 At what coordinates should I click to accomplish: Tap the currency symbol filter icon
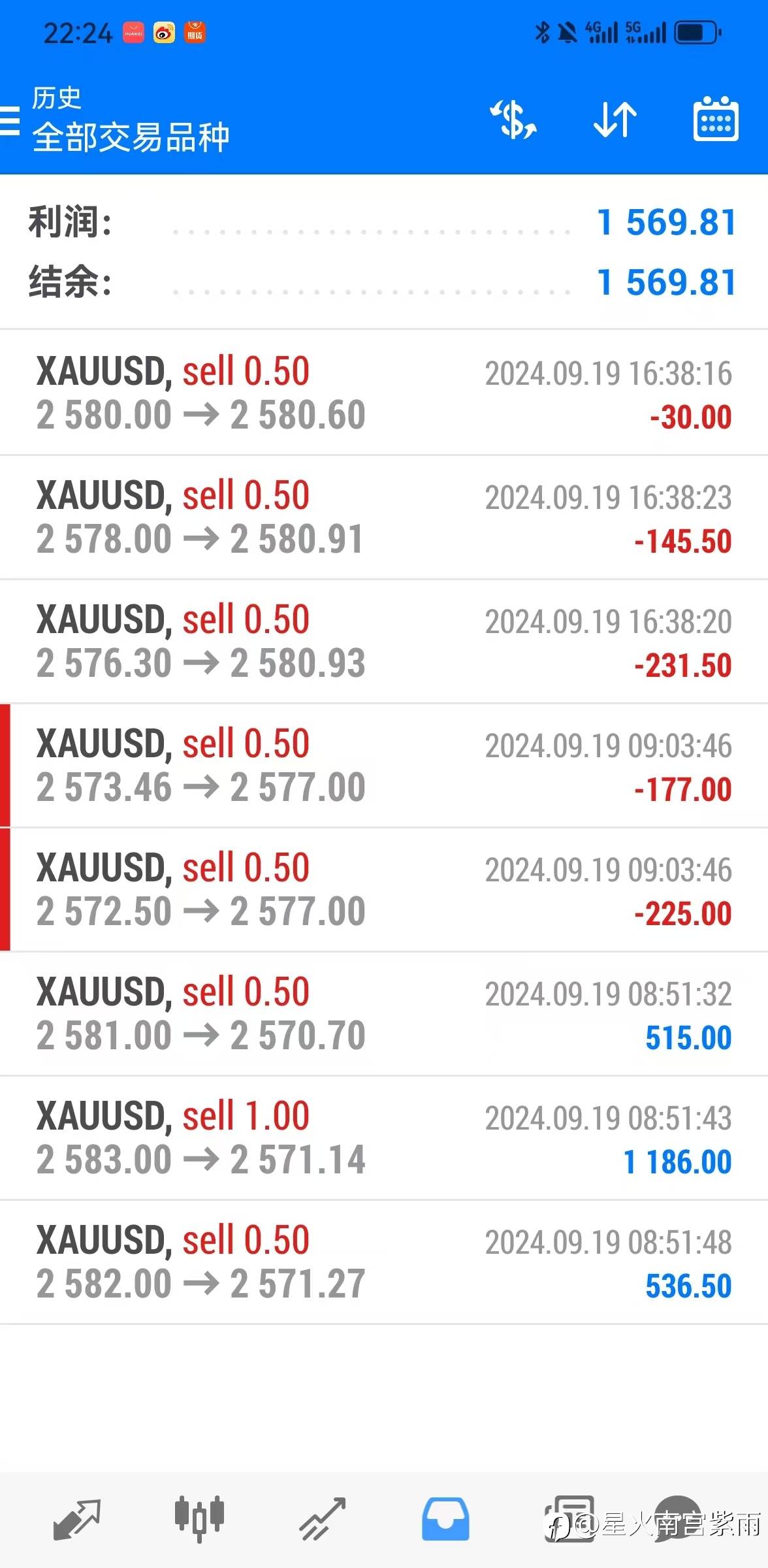click(514, 120)
